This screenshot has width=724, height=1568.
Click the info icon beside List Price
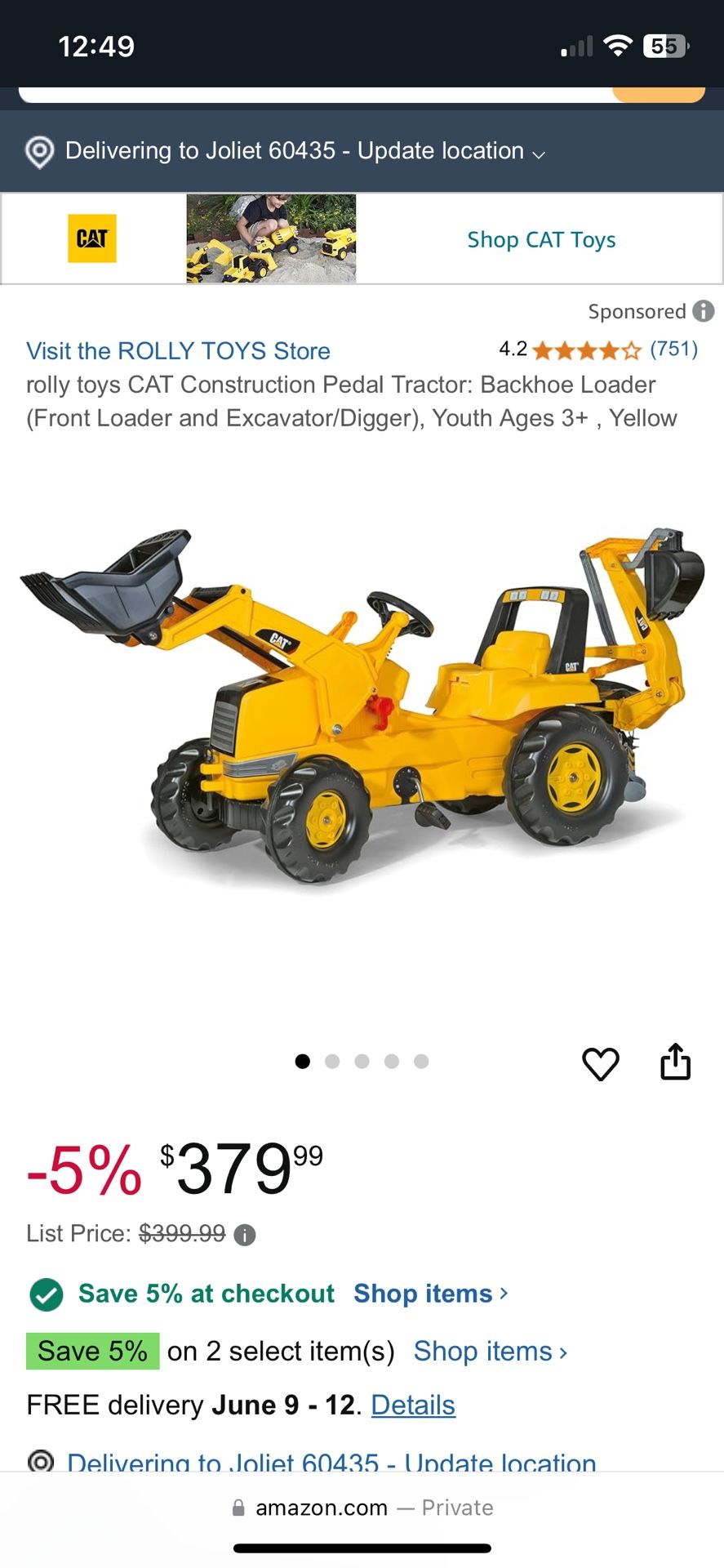[x=243, y=1235]
